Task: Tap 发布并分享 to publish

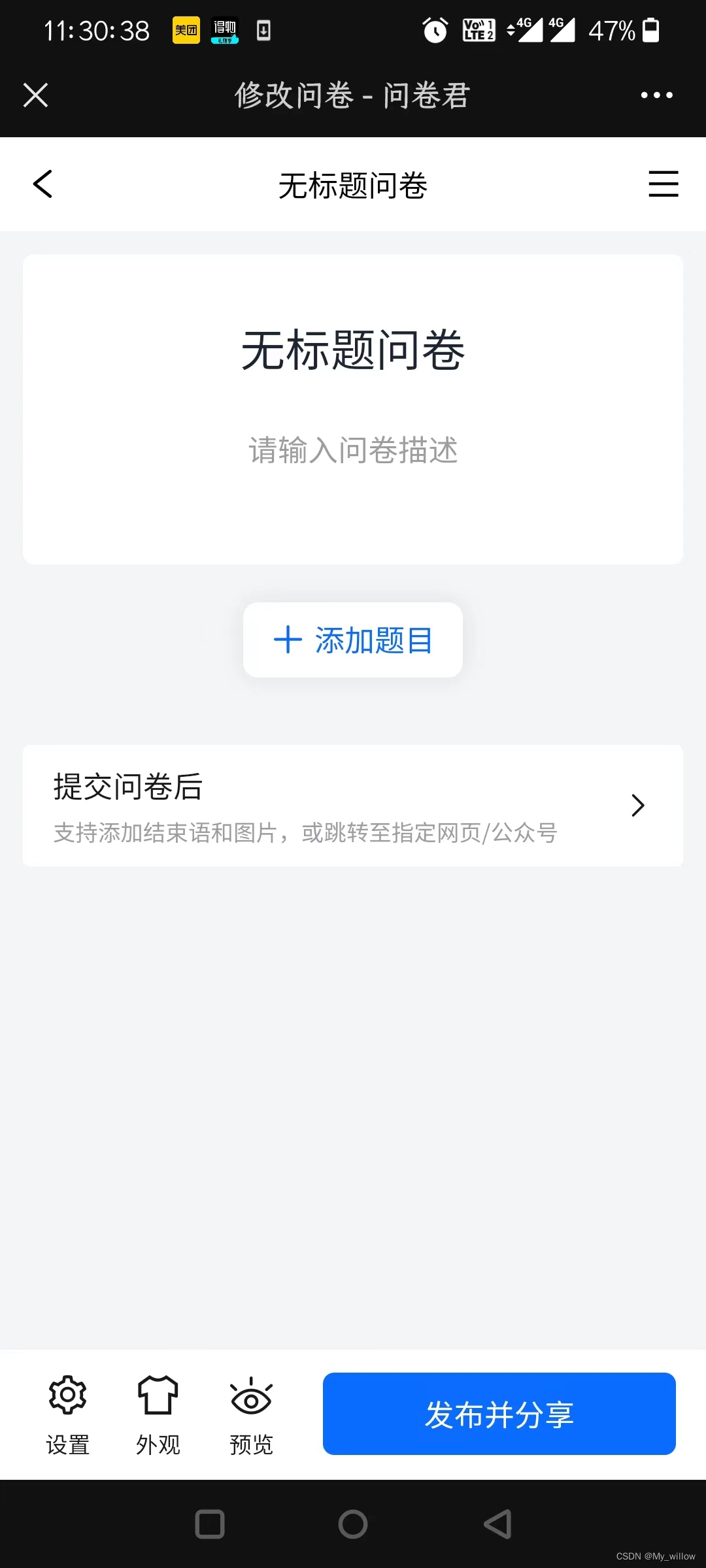Action: [x=499, y=1414]
